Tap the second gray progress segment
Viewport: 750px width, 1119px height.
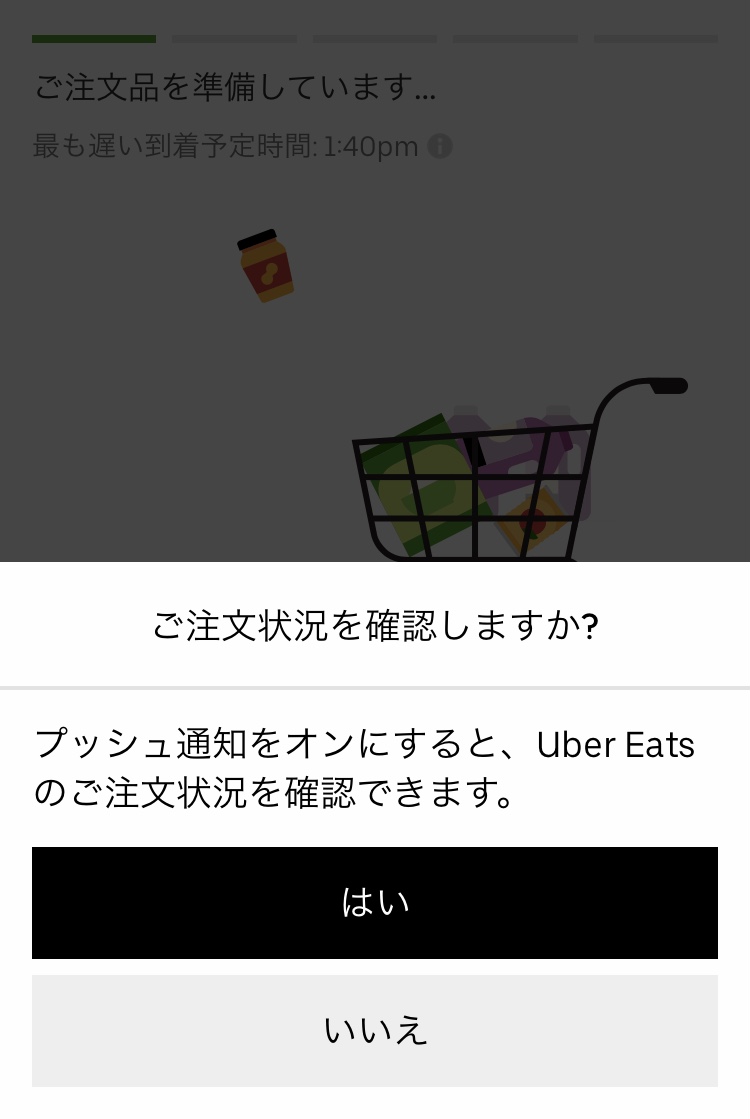click(x=234, y=39)
